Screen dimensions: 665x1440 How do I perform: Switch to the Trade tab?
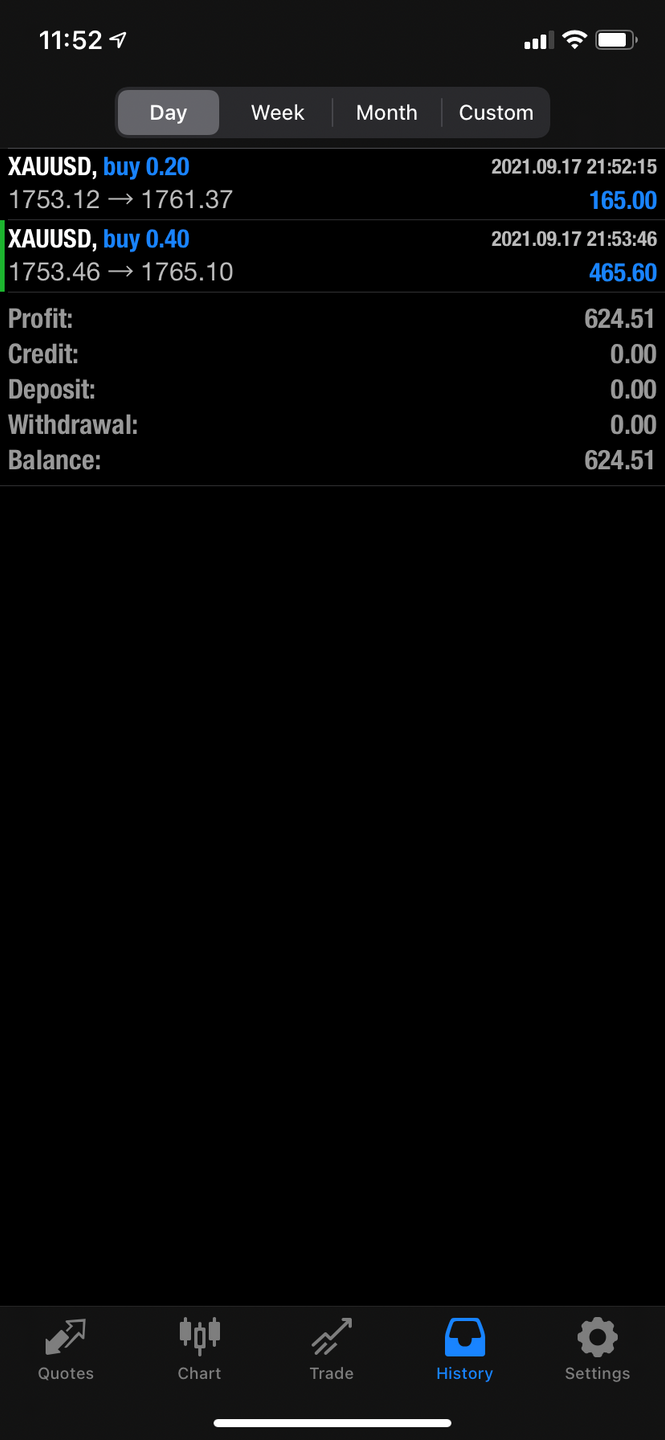pos(332,1349)
